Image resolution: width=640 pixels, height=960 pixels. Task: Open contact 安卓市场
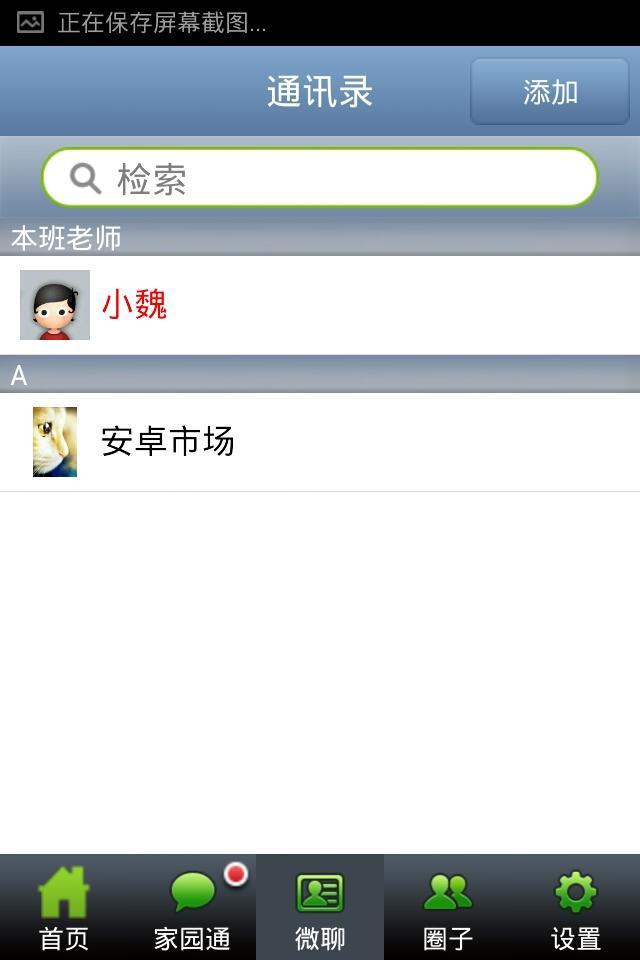point(320,442)
